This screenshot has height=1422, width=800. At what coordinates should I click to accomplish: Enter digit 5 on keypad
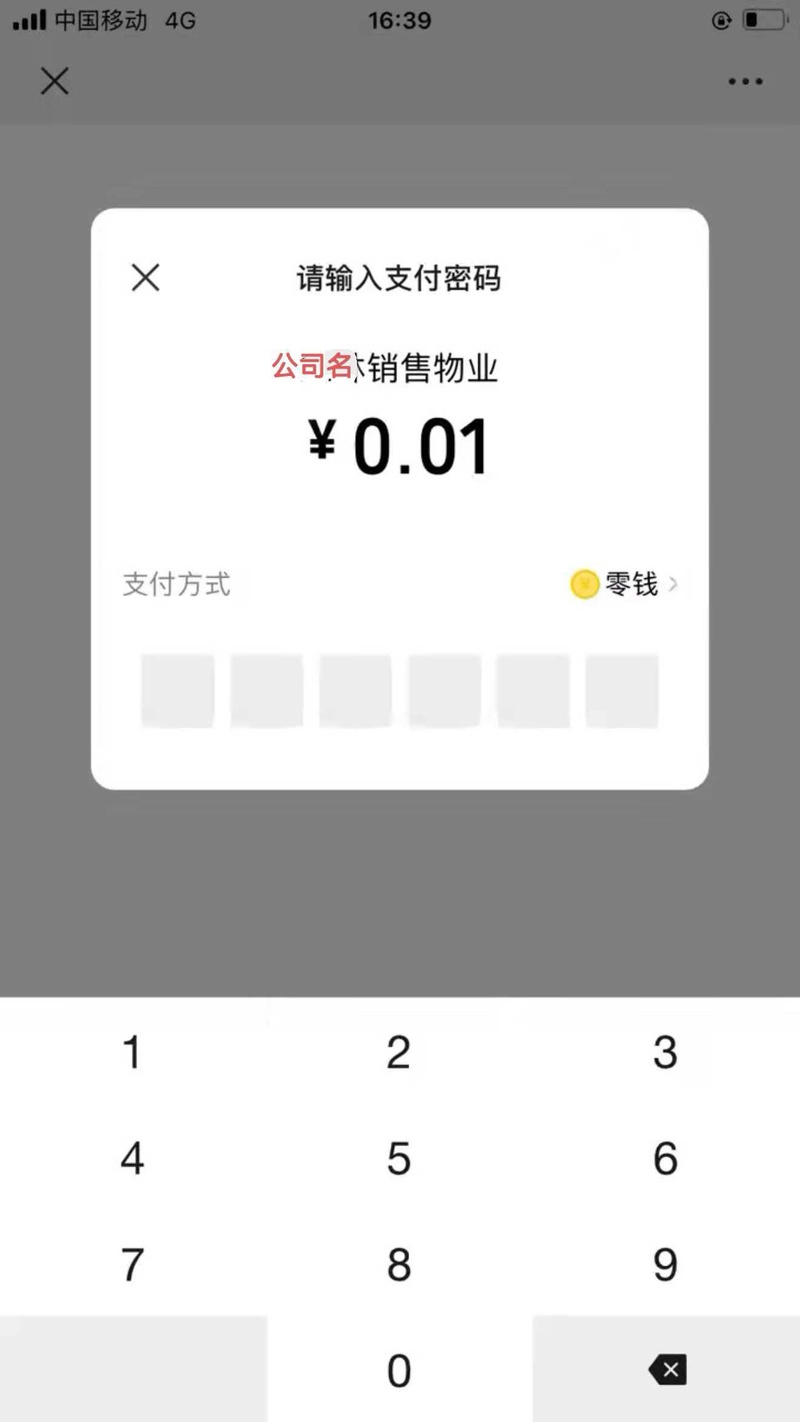tap(399, 1158)
